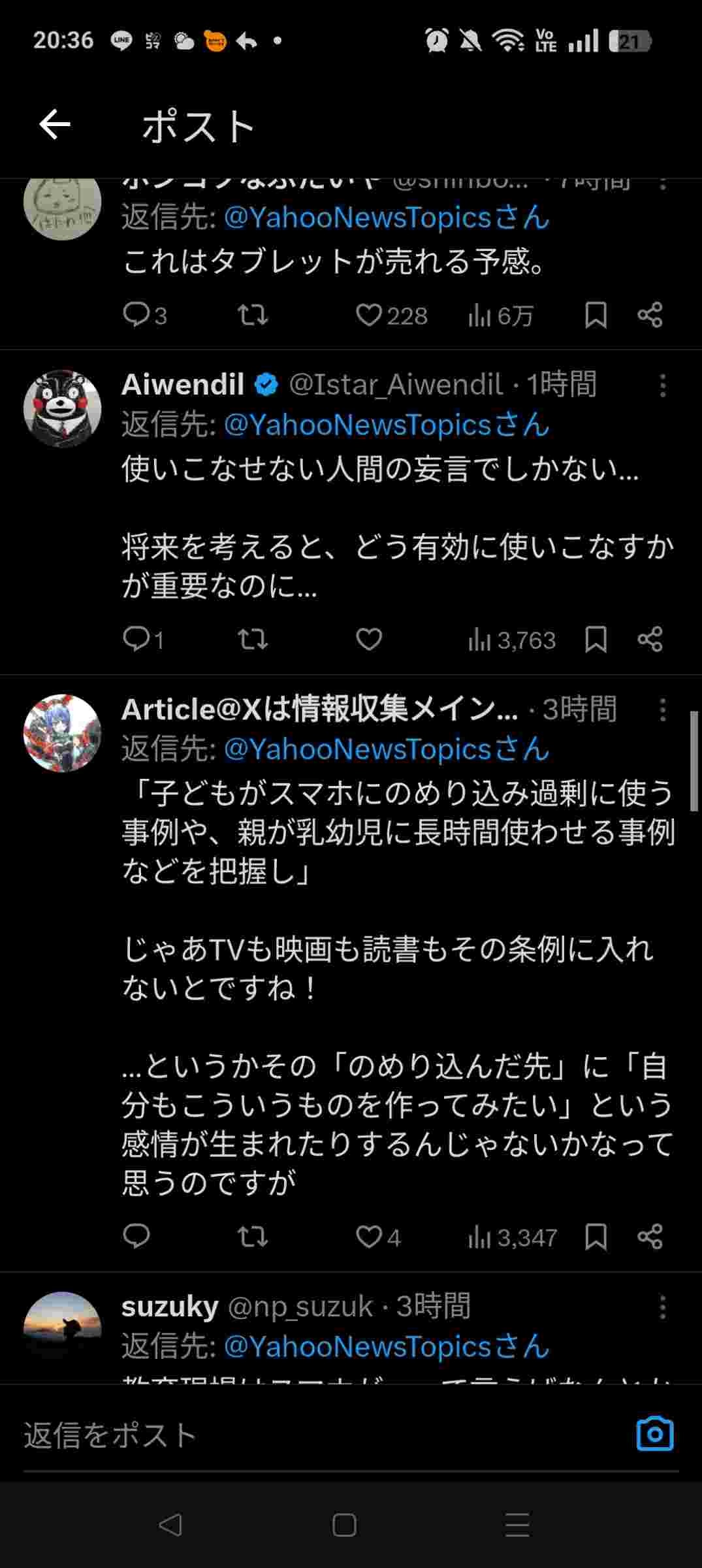This screenshot has height=1568, width=702.
Task: Tap the system home button
Action: [x=344, y=1526]
